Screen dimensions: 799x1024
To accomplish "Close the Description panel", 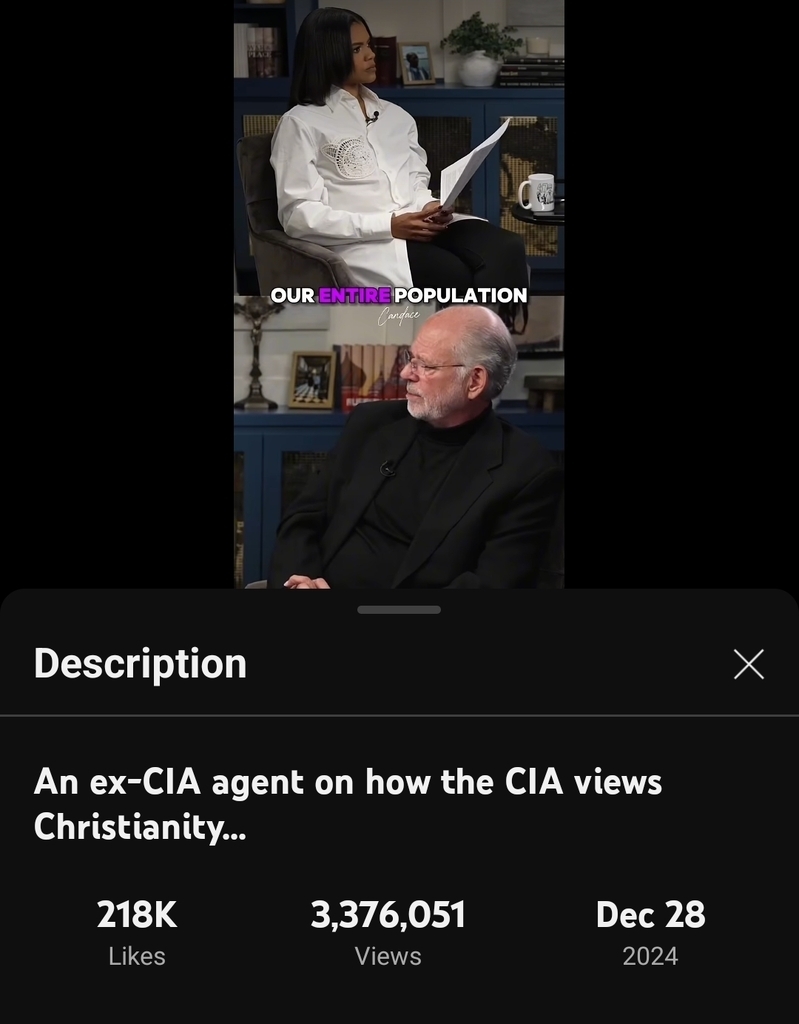I will [748, 664].
